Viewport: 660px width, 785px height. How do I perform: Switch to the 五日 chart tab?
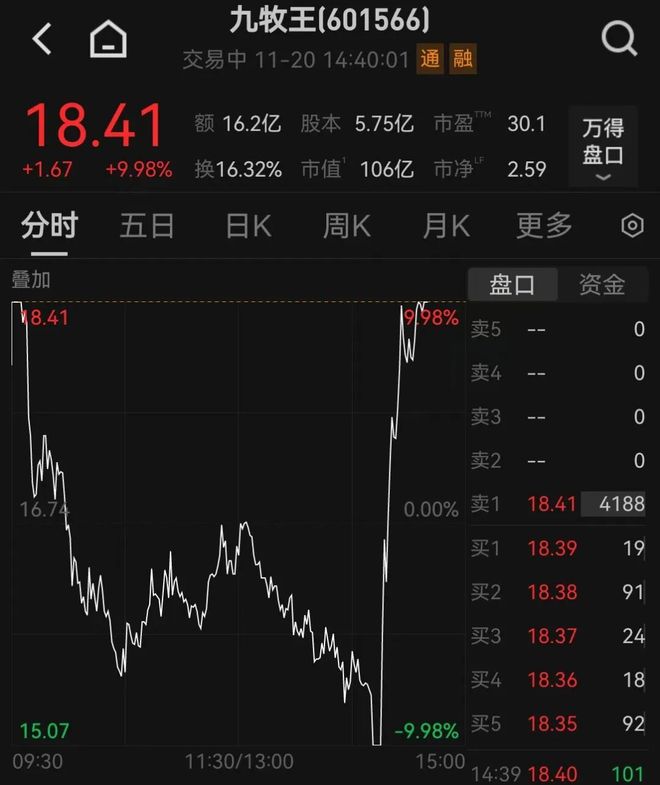tap(147, 226)
